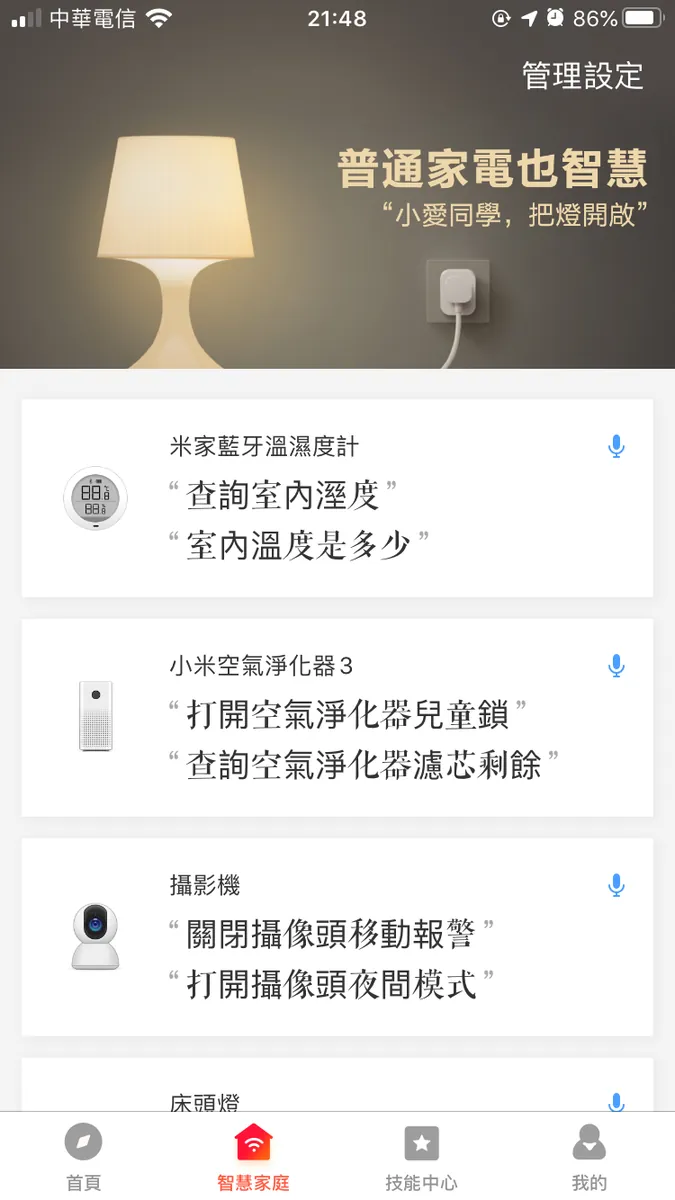Open the 米家藍牙溫濕度計 card

[x=337, y=498]
